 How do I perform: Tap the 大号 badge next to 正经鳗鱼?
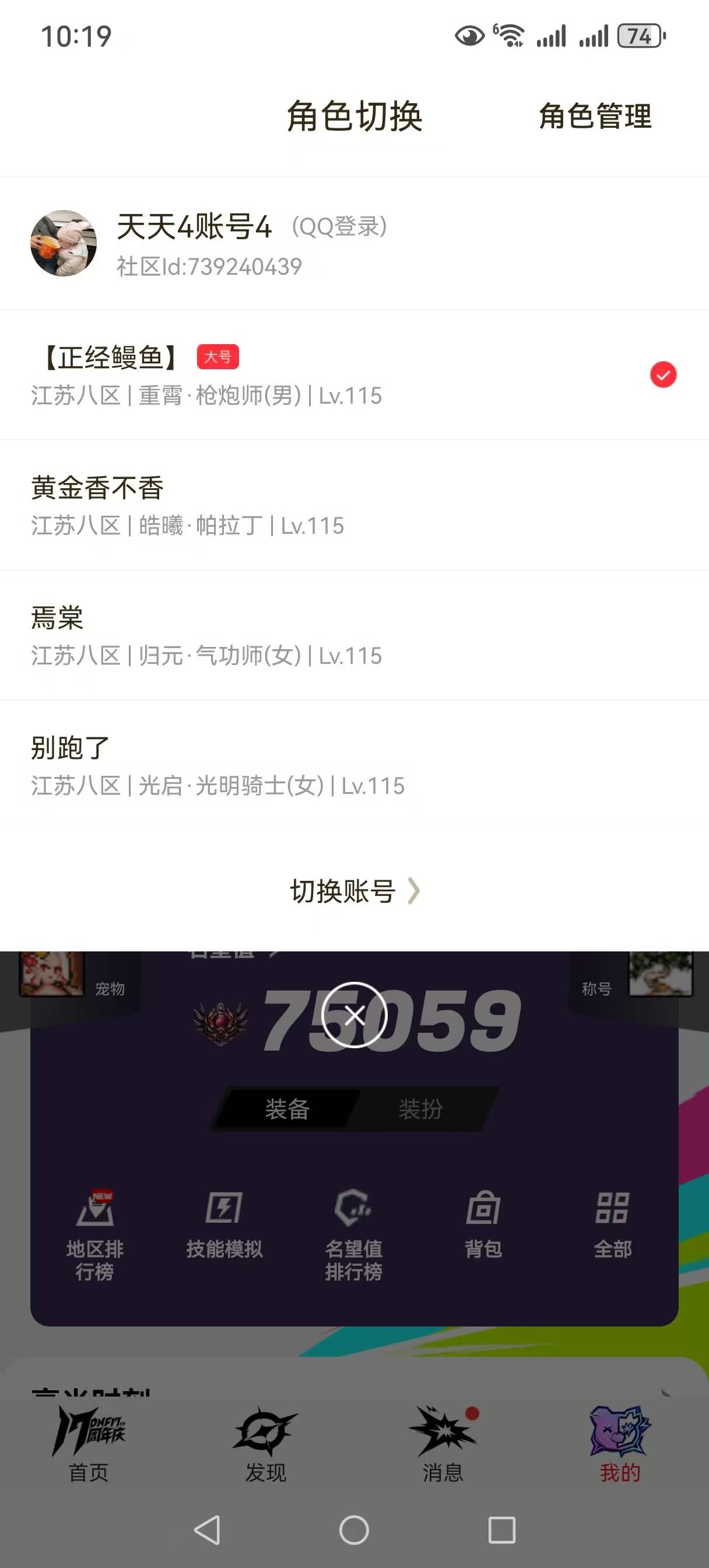[219, 358]
